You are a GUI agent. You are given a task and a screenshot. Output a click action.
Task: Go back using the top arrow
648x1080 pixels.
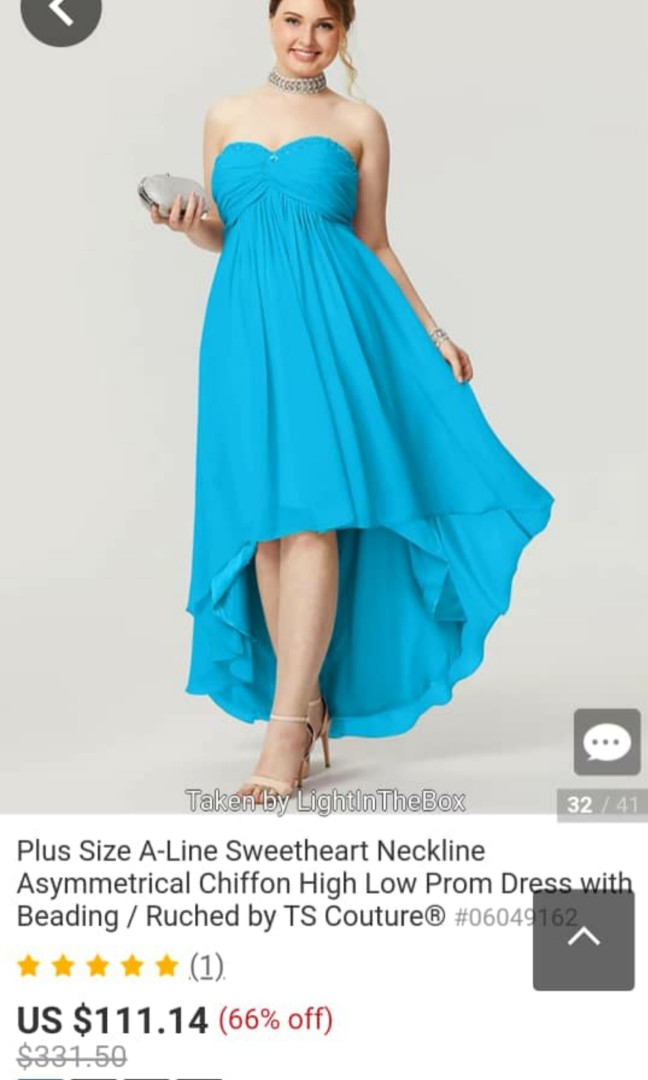(60, 14)
